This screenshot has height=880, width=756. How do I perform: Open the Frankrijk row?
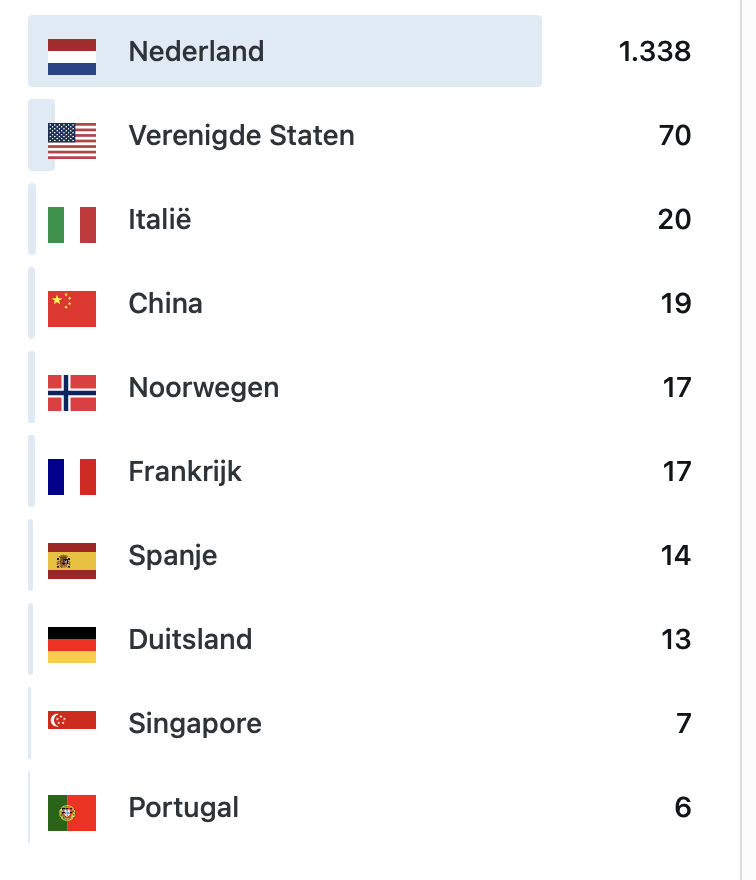coord(359,471)
